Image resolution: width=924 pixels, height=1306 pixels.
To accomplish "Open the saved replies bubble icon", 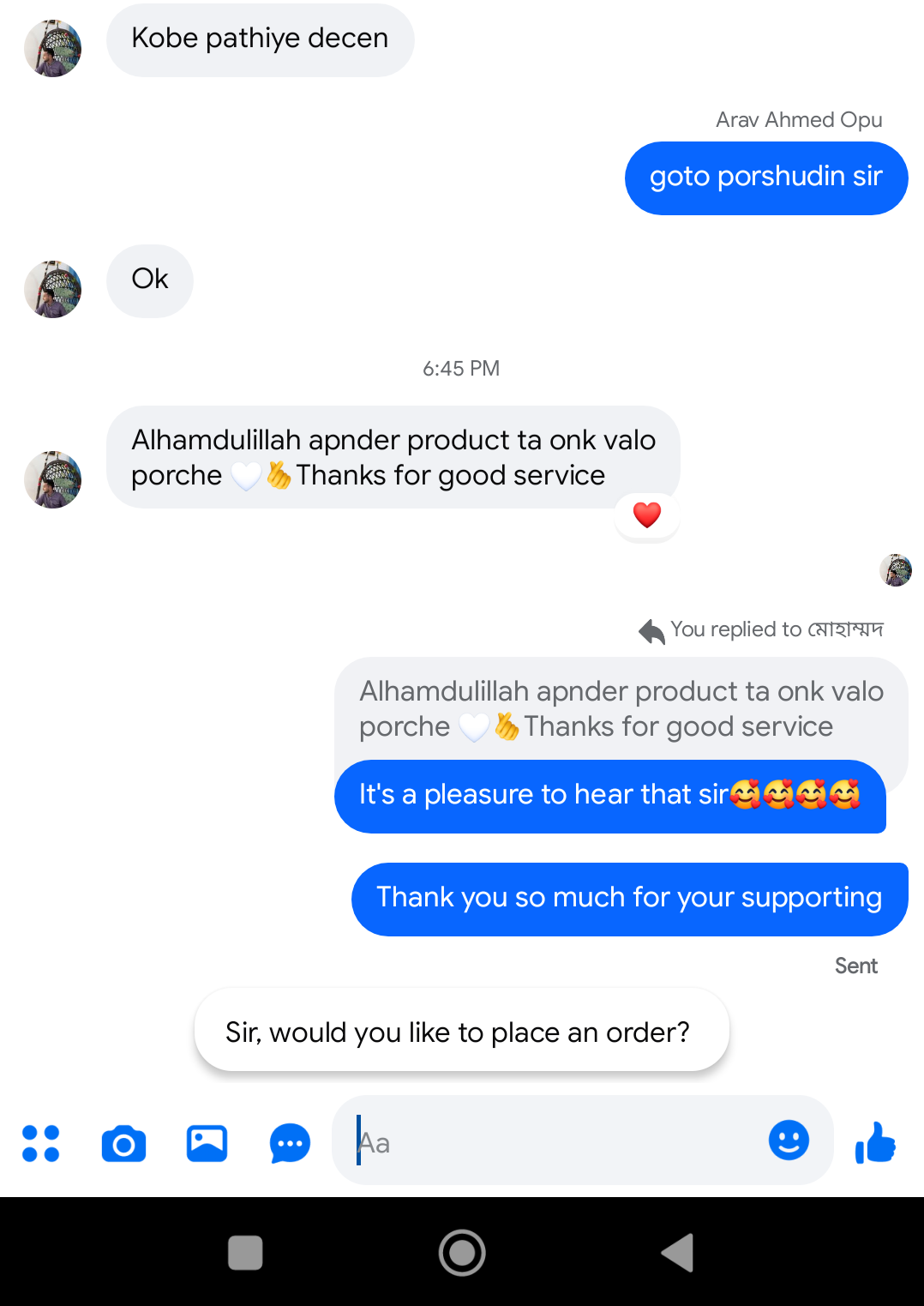I will (x=290, y=1143).
